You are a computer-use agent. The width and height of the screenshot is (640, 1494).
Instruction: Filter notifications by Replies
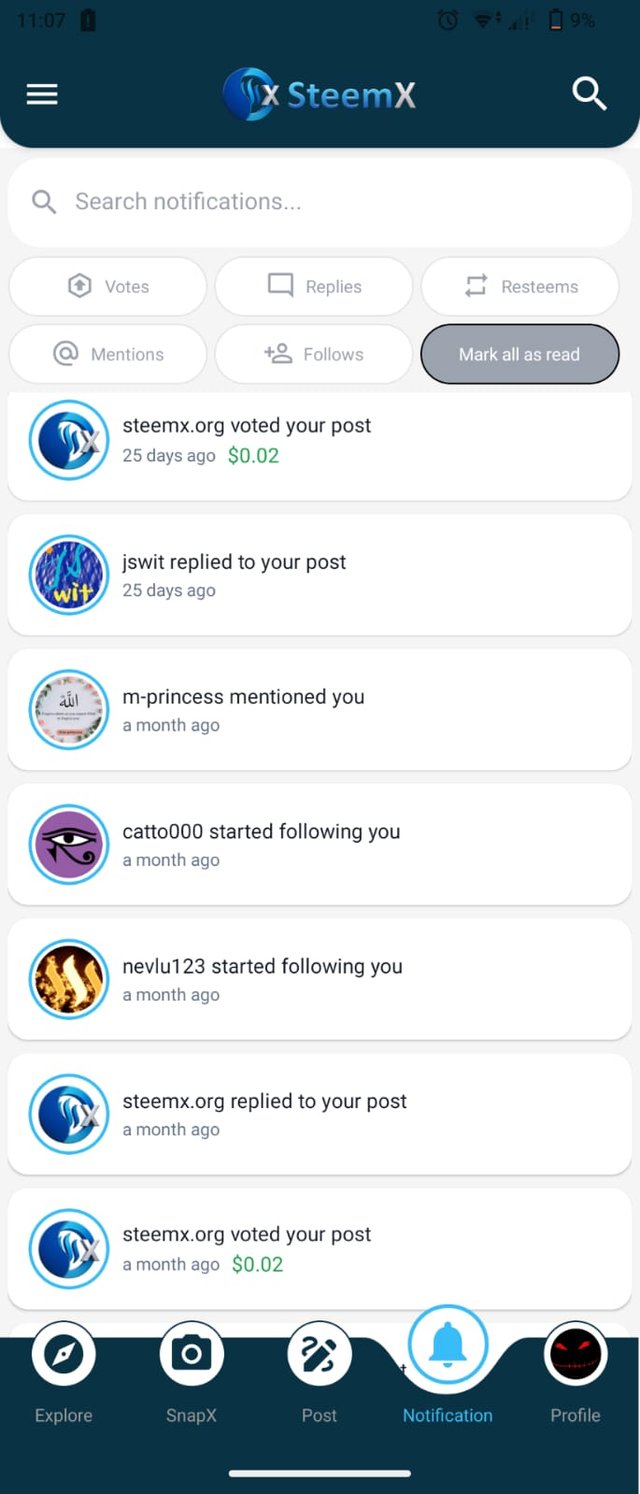[314, 287]
